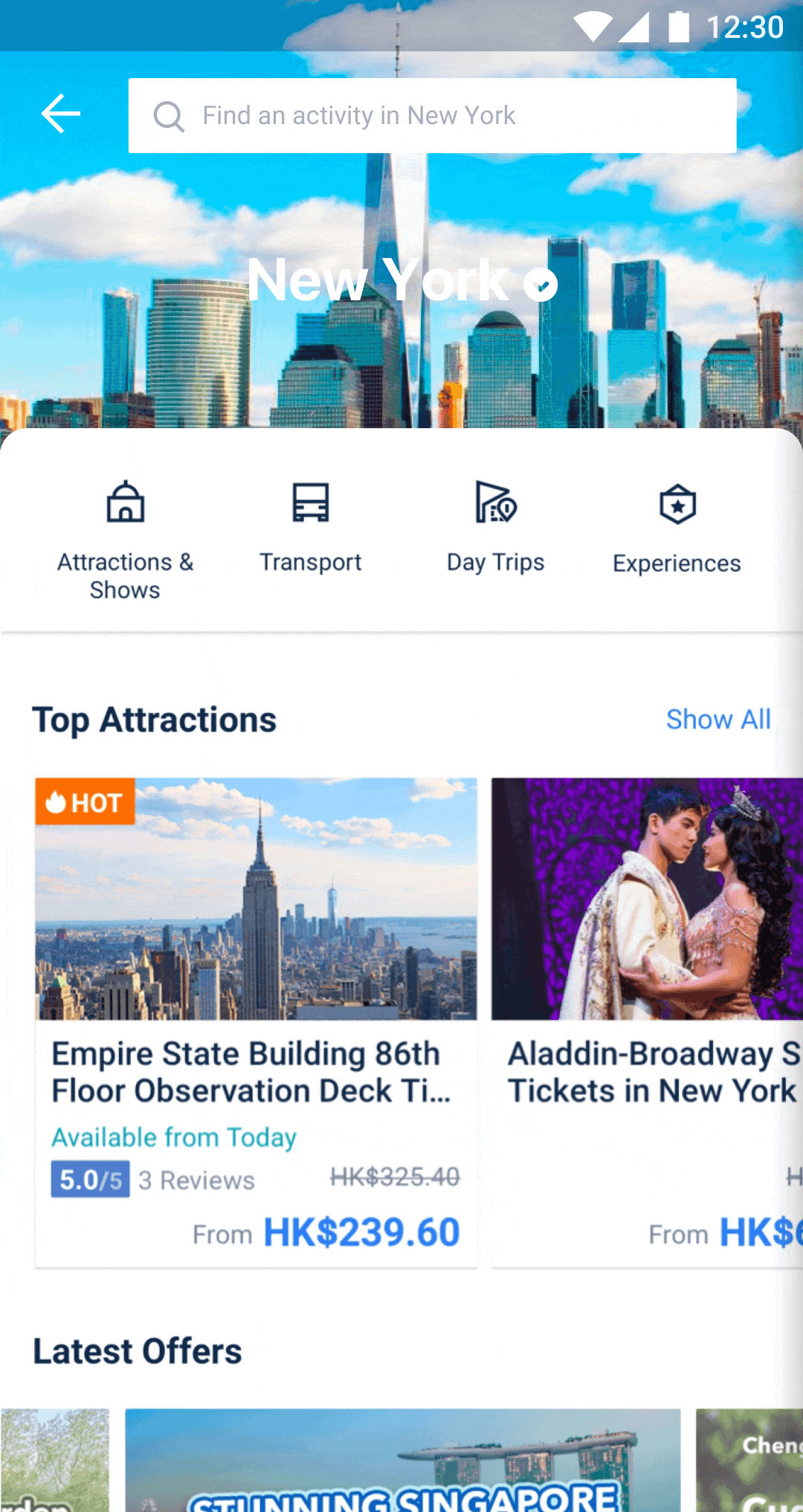This screenshot has width=803, height=1512.
Task: Select the Day Trips category
Action: [495, 528]
